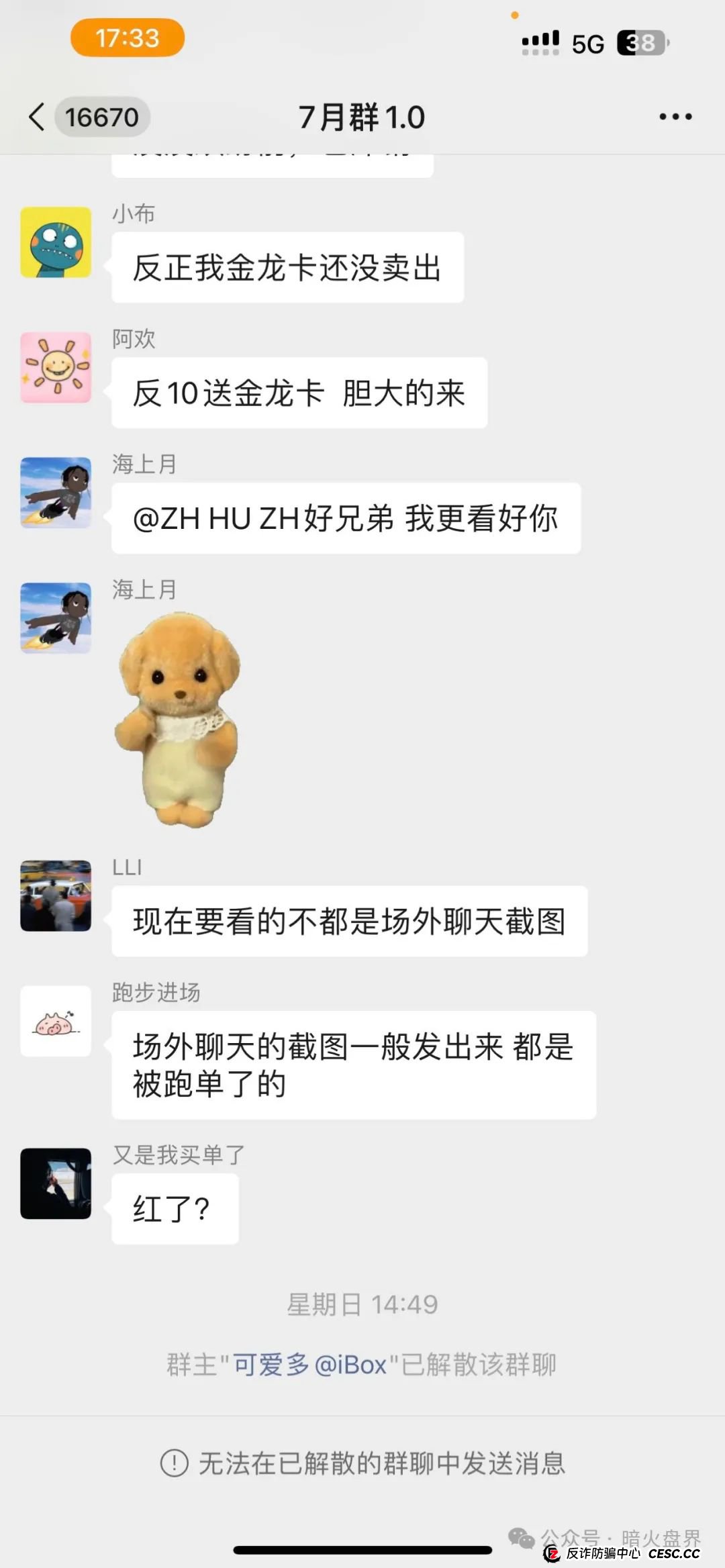Open the ellipsis group details icon
This screenshot has width=725, height=1568.
coord(675,116)
